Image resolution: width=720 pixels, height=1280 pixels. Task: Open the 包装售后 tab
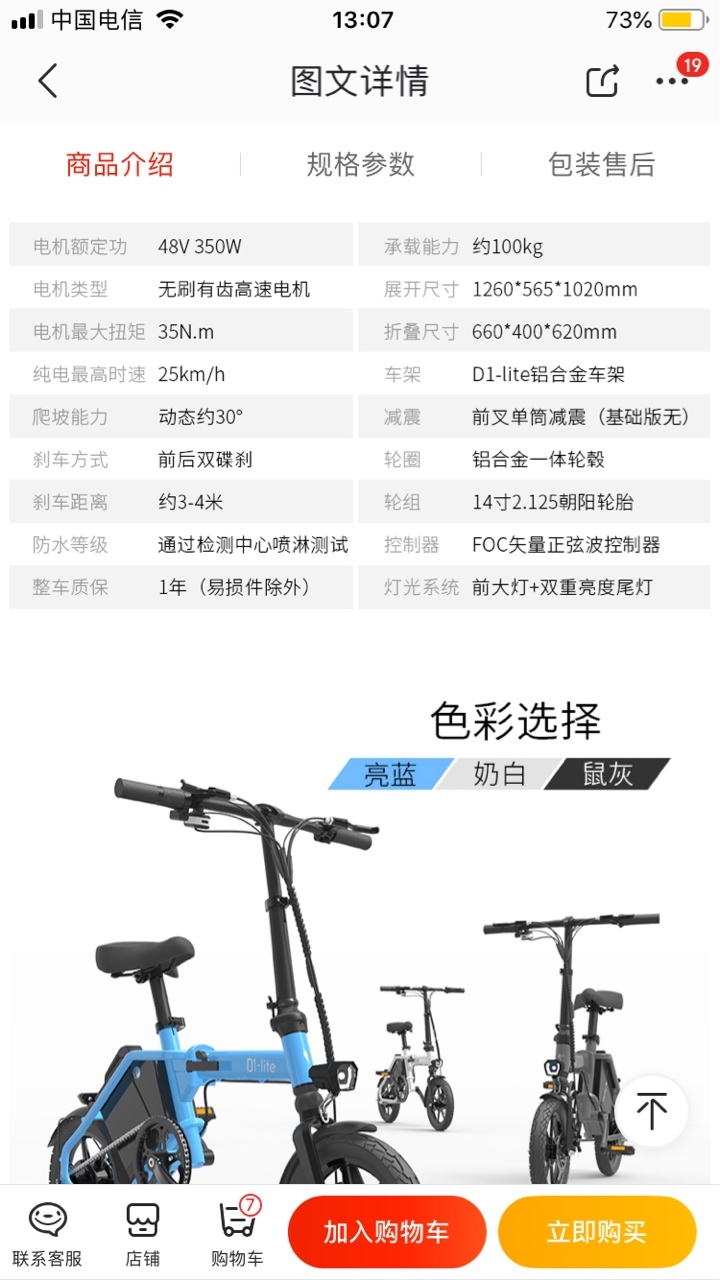(601, 164)
